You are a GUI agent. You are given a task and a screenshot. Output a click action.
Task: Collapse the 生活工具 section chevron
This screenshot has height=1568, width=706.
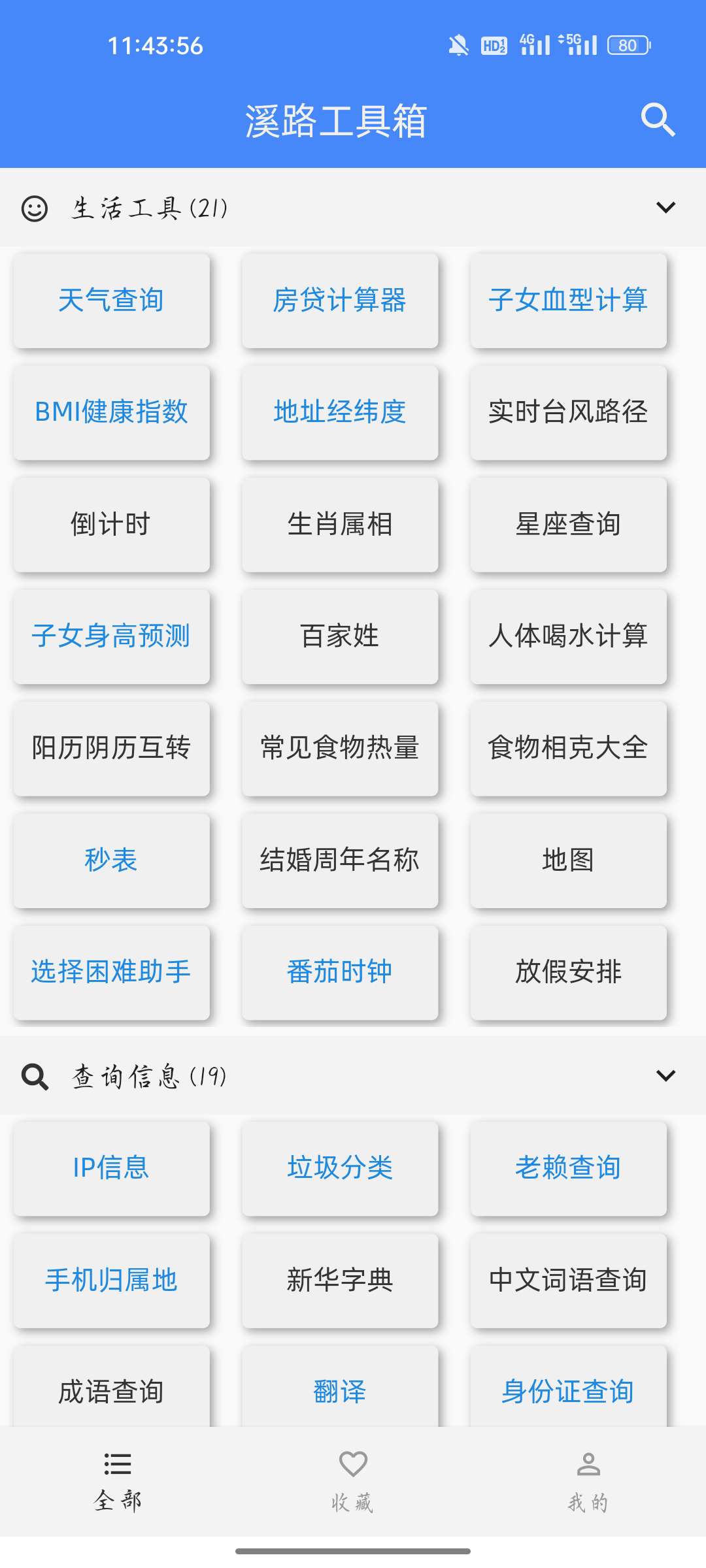pos(665,208)
